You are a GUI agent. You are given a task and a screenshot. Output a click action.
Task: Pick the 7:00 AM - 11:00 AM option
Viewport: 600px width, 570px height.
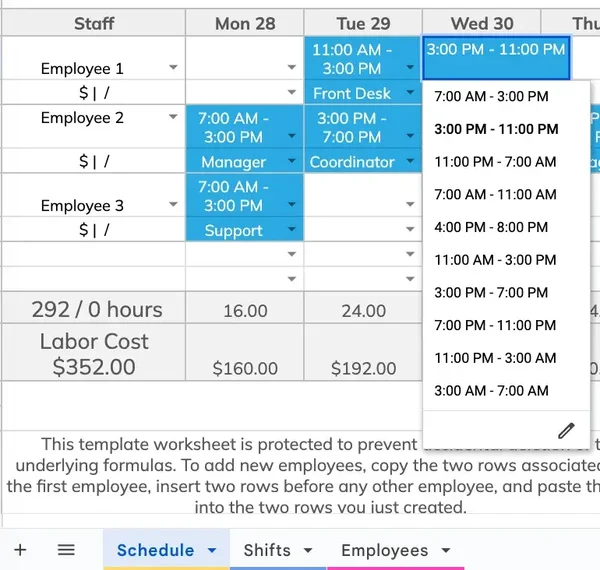tap(495, 194)
